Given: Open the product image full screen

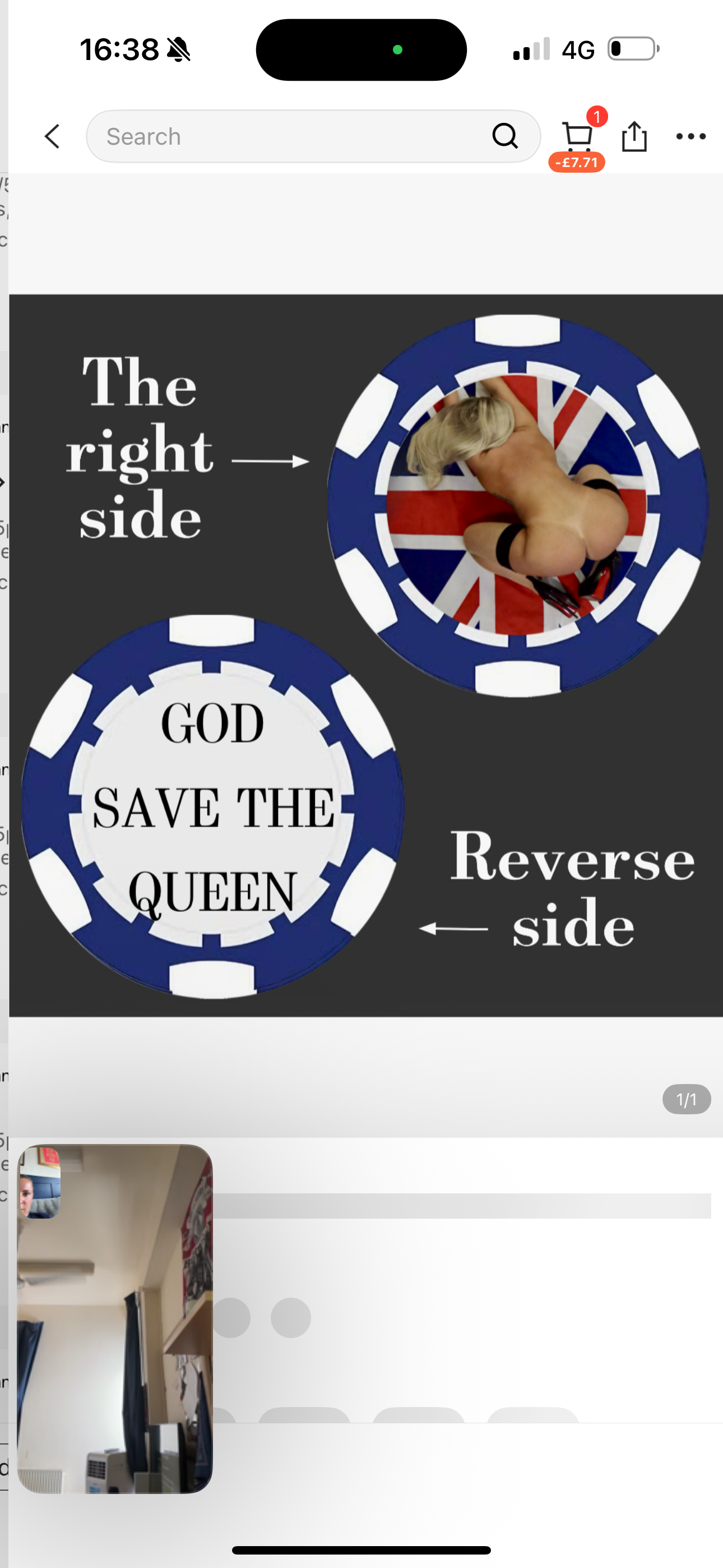Looking at the screenshot, I should click(366, 656).
